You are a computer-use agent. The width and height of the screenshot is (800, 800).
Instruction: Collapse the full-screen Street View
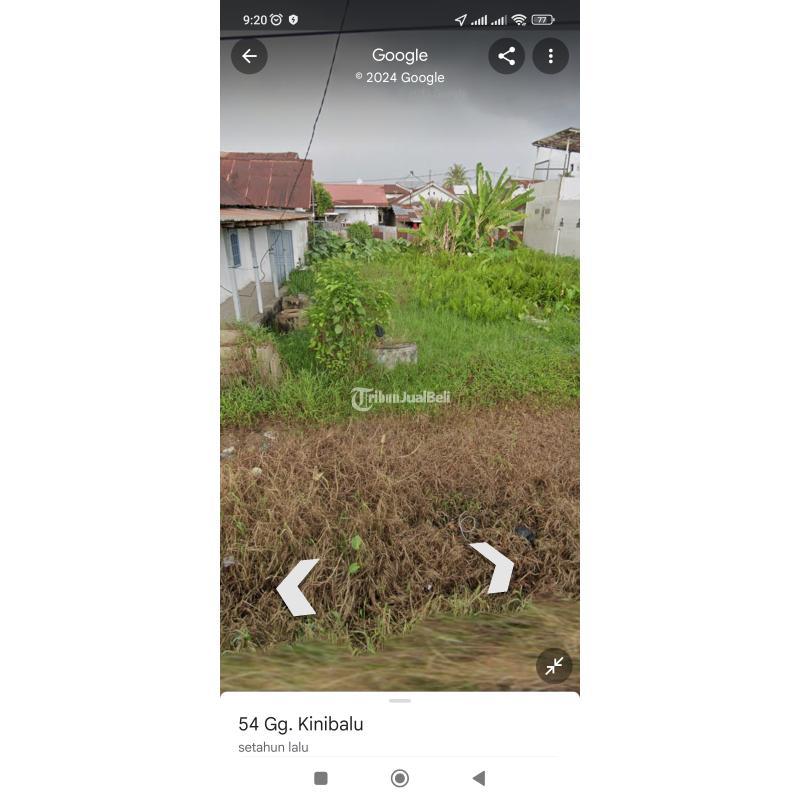click(554, 666)
